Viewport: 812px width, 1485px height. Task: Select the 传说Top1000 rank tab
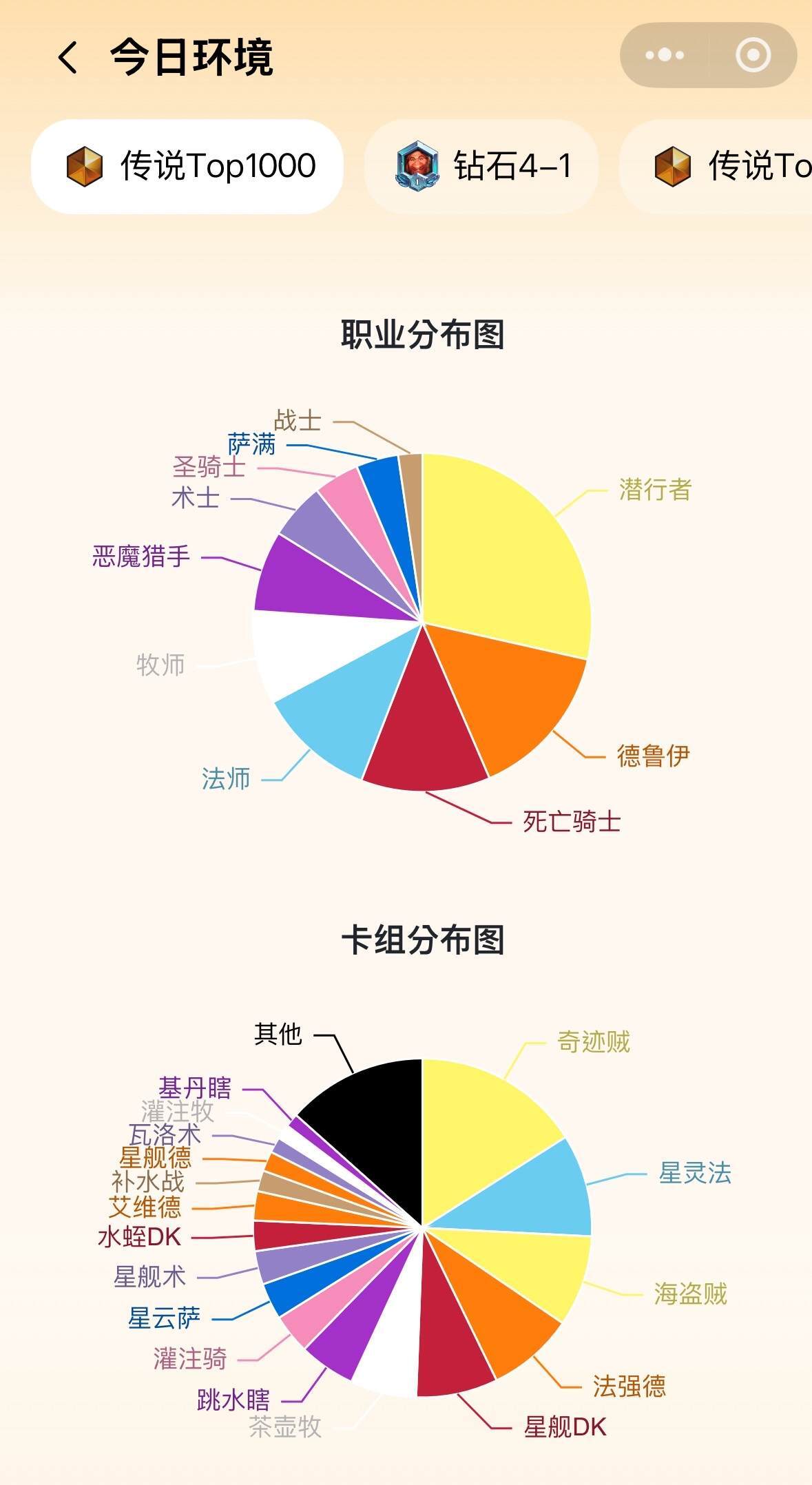coord(187,167)
